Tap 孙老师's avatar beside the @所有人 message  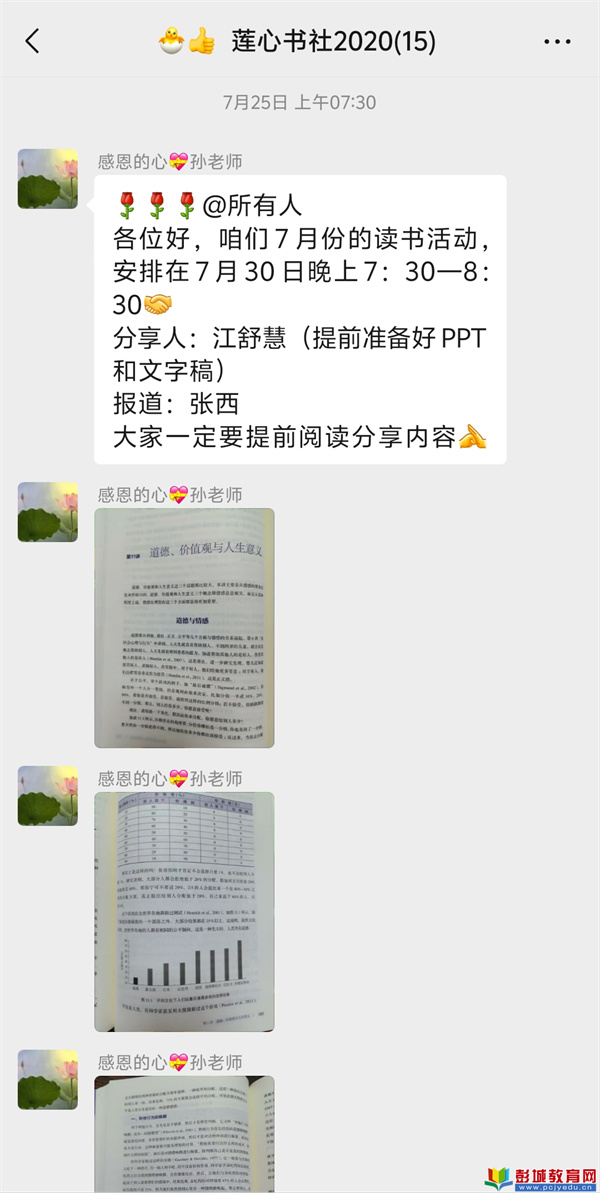[48, 180]
